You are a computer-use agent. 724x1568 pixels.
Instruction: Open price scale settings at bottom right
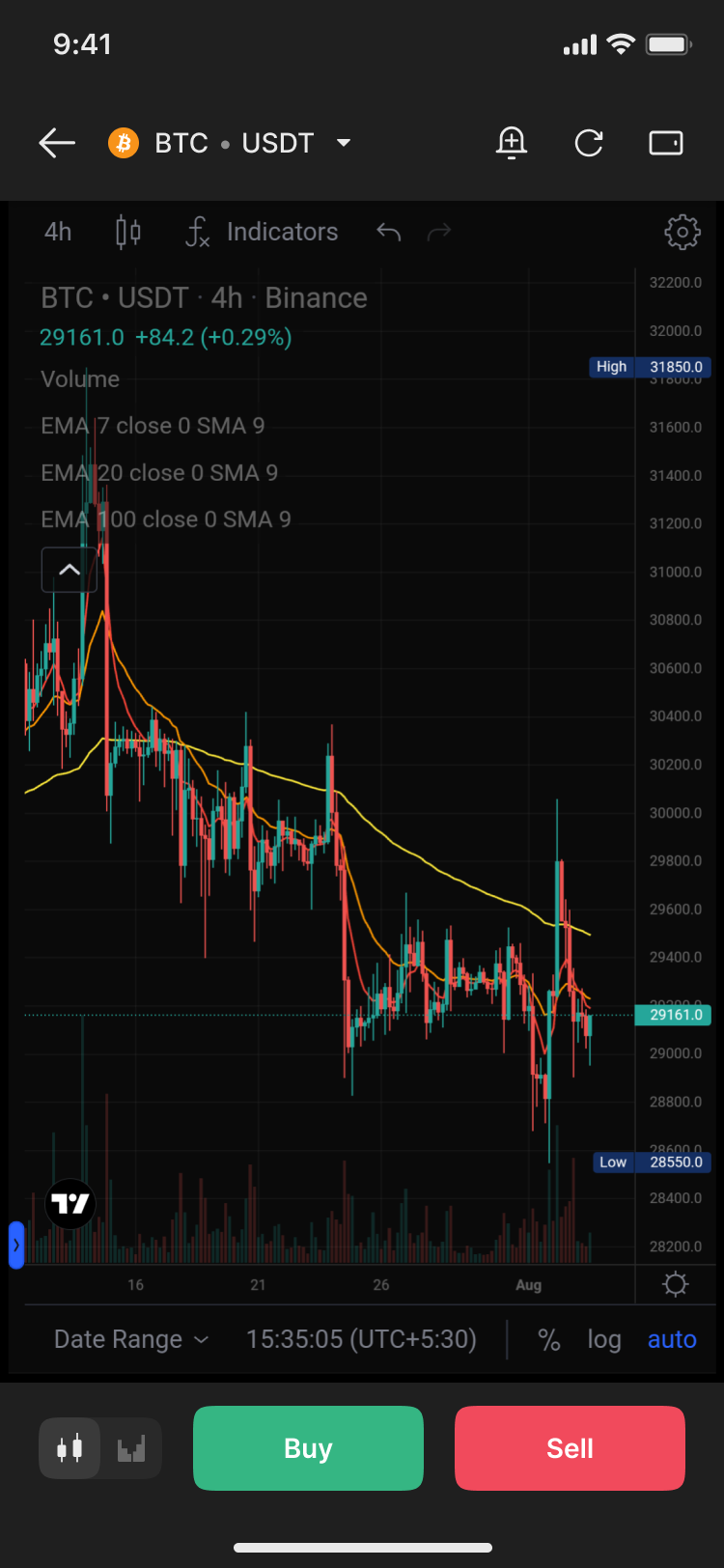click(676, 1284)
